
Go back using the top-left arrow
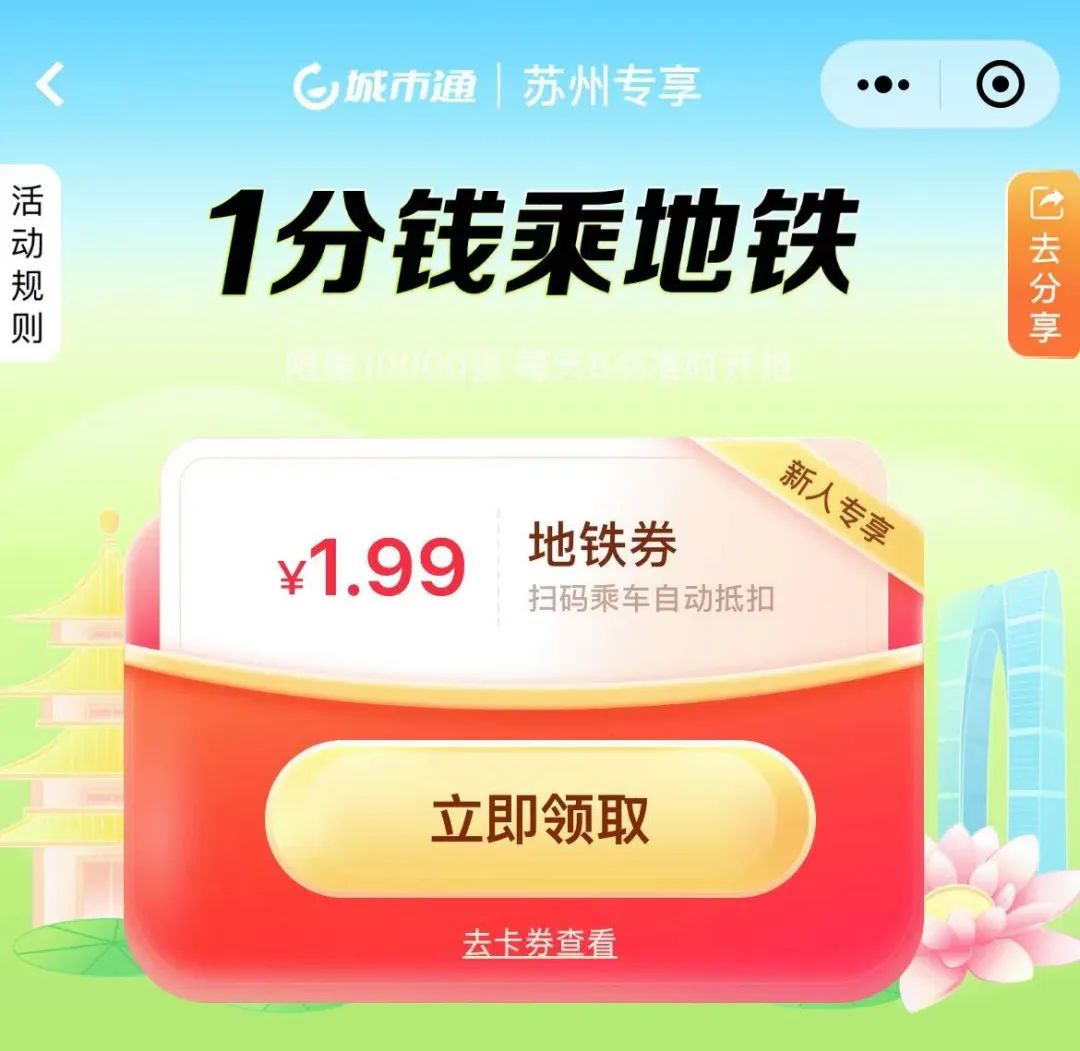(50, 85)
